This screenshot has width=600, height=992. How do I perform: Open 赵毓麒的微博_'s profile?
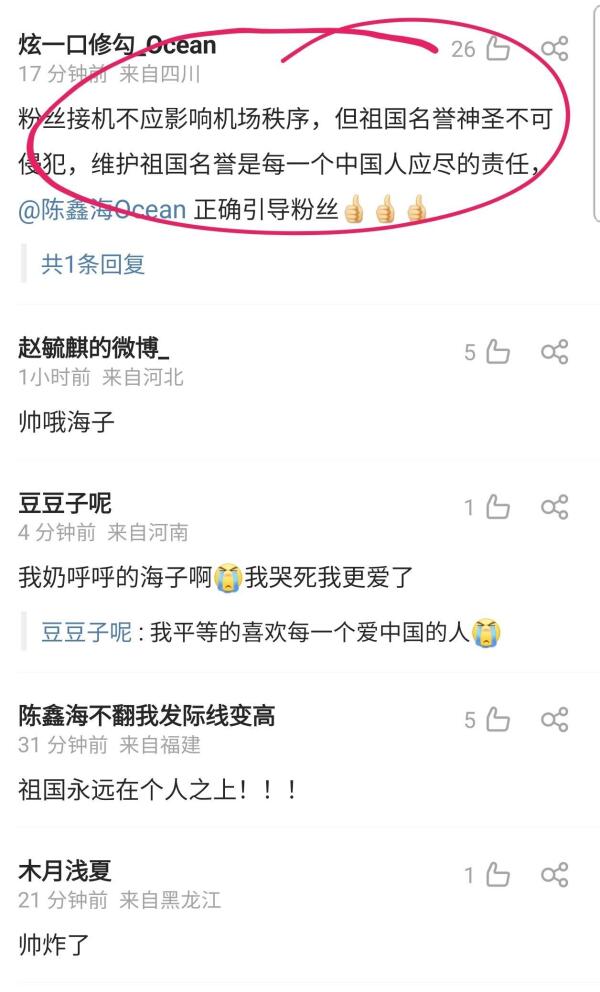click(94, 348)
